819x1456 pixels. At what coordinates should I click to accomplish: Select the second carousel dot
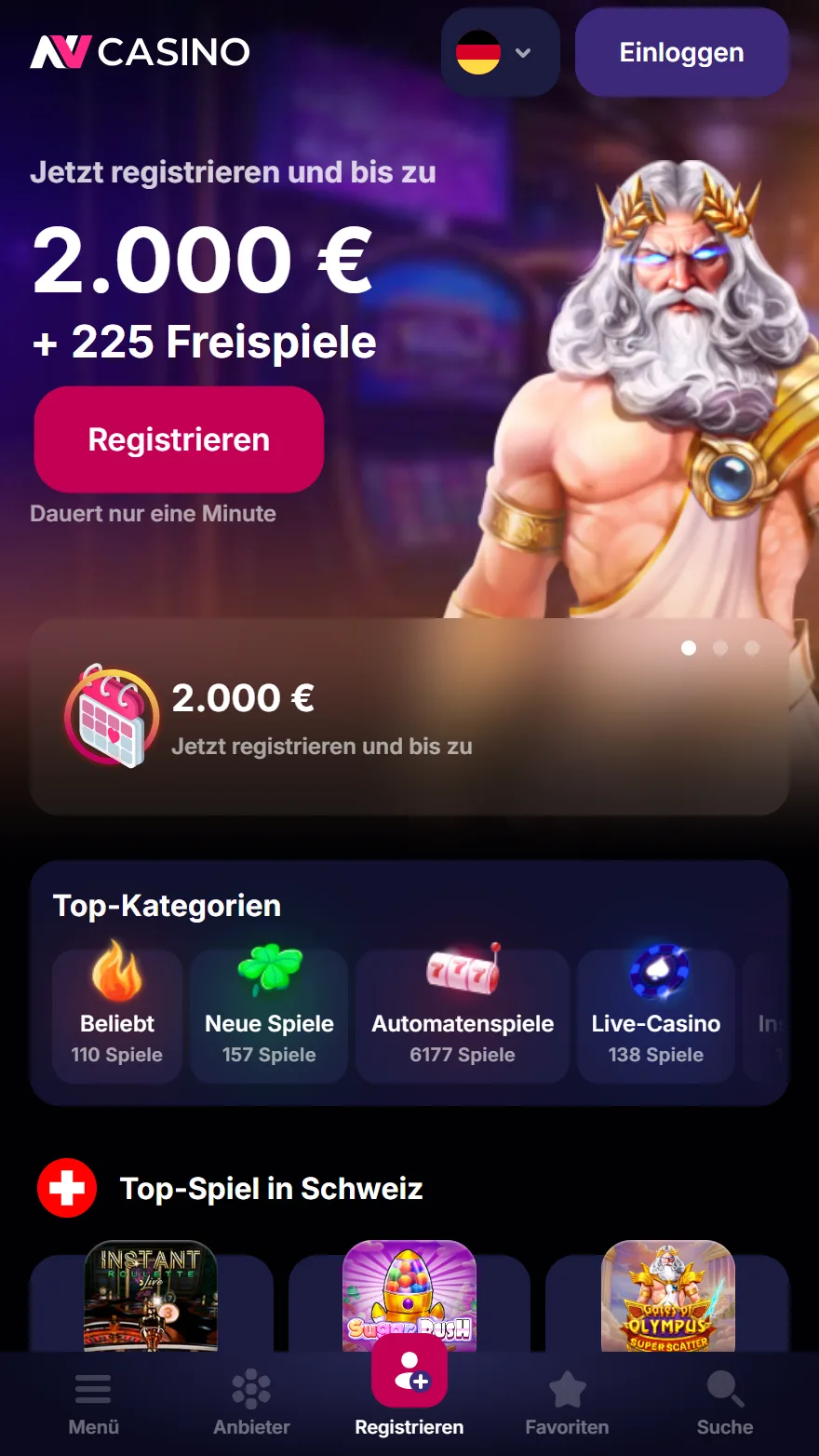(719, 648)
